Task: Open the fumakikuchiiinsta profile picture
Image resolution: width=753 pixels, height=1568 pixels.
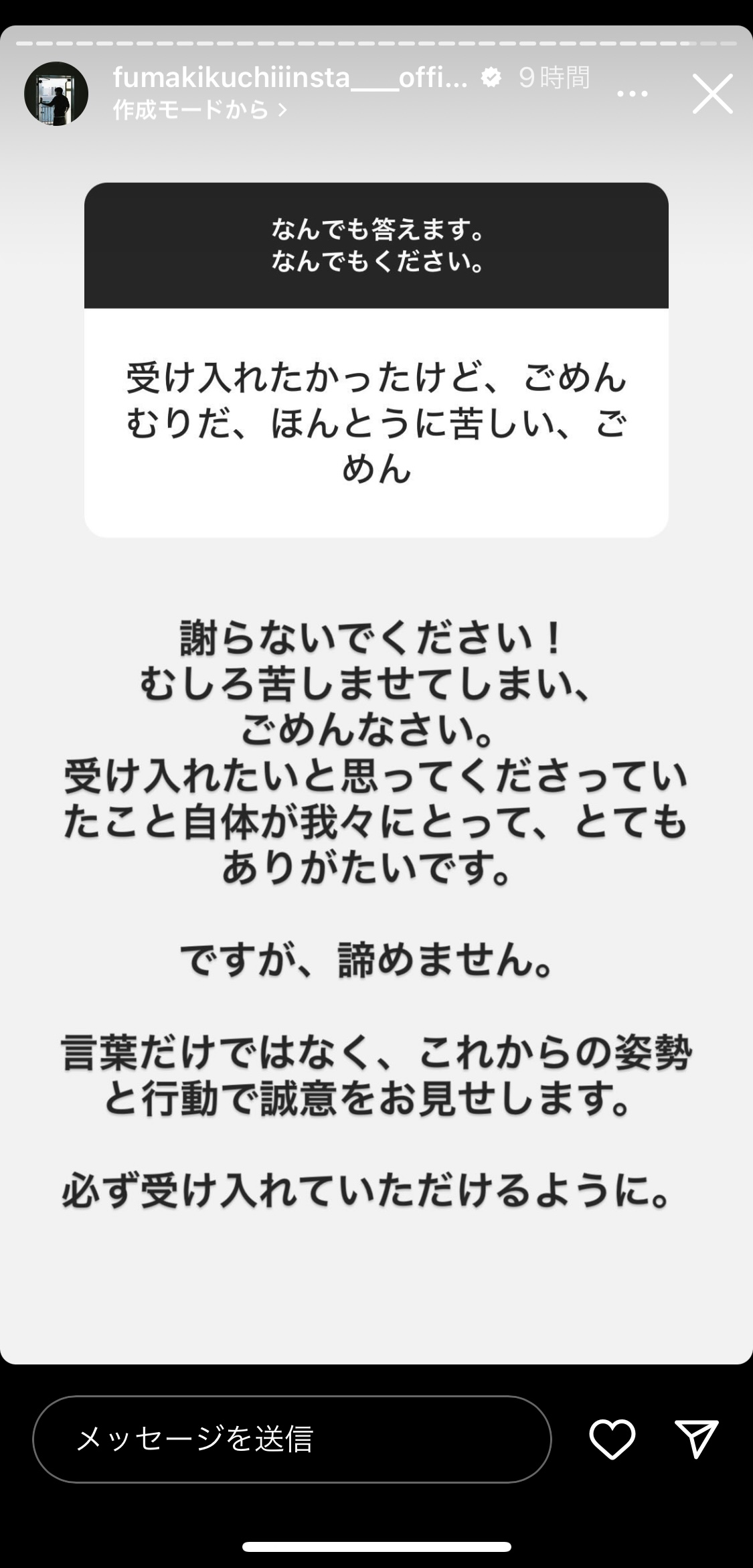Action: pyautogui.click(x=56, y=94)
